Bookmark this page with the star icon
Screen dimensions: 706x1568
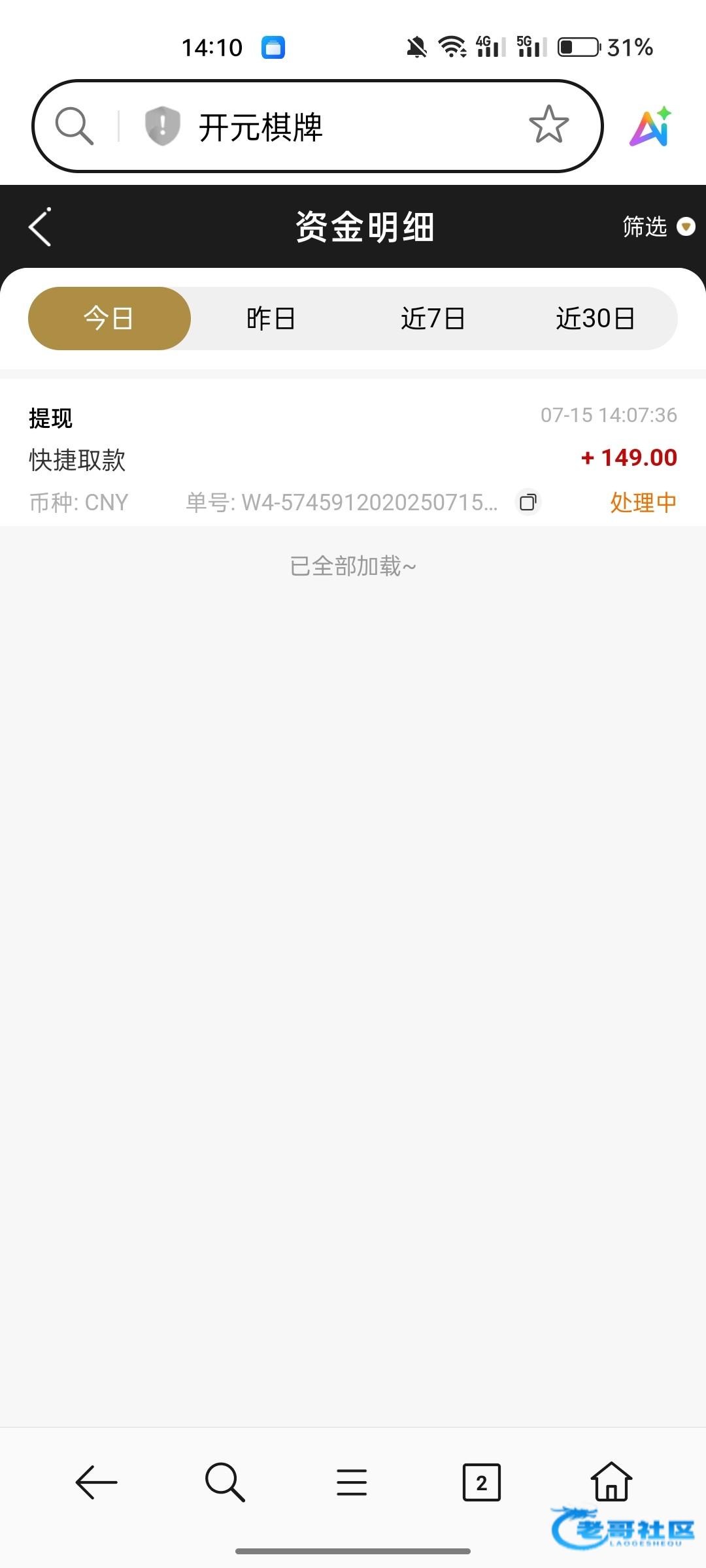pyautogui.click(x=548, y=125)
